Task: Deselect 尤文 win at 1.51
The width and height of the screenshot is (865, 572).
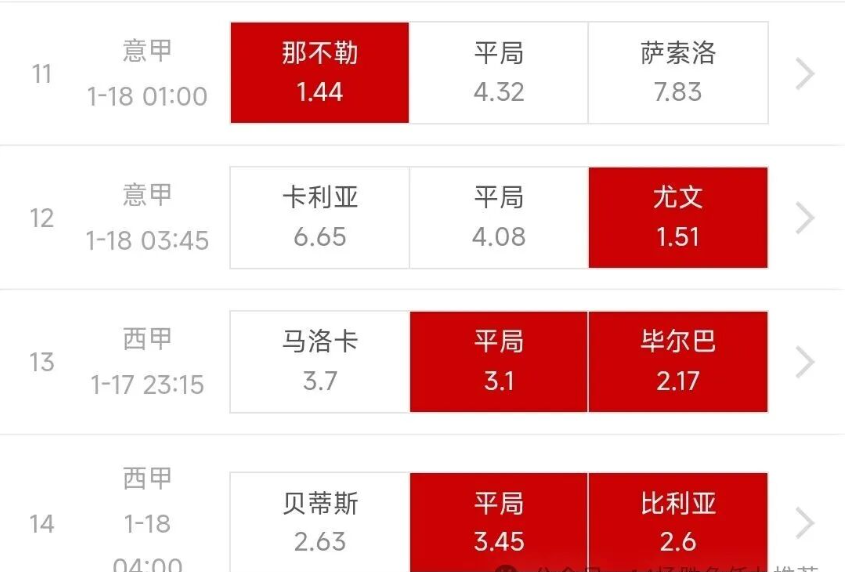Action: (678, 217)
